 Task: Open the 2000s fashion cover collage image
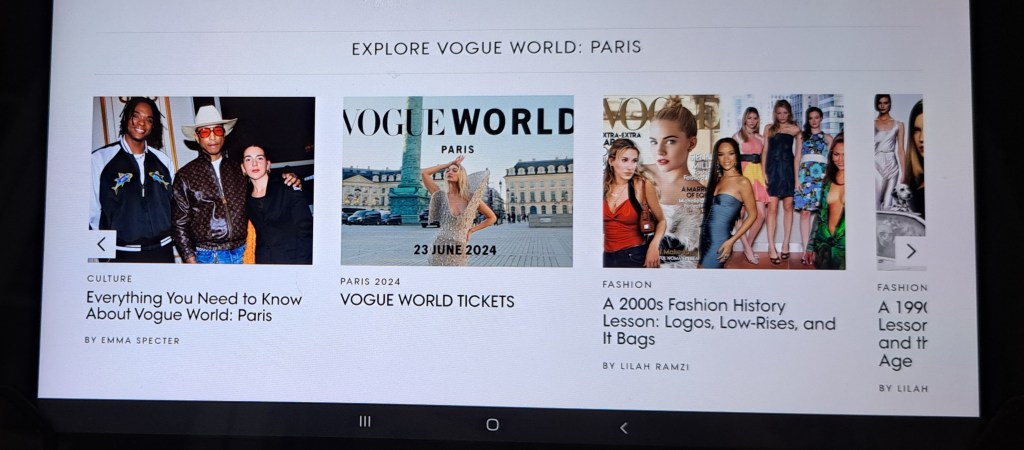[723, 182]
